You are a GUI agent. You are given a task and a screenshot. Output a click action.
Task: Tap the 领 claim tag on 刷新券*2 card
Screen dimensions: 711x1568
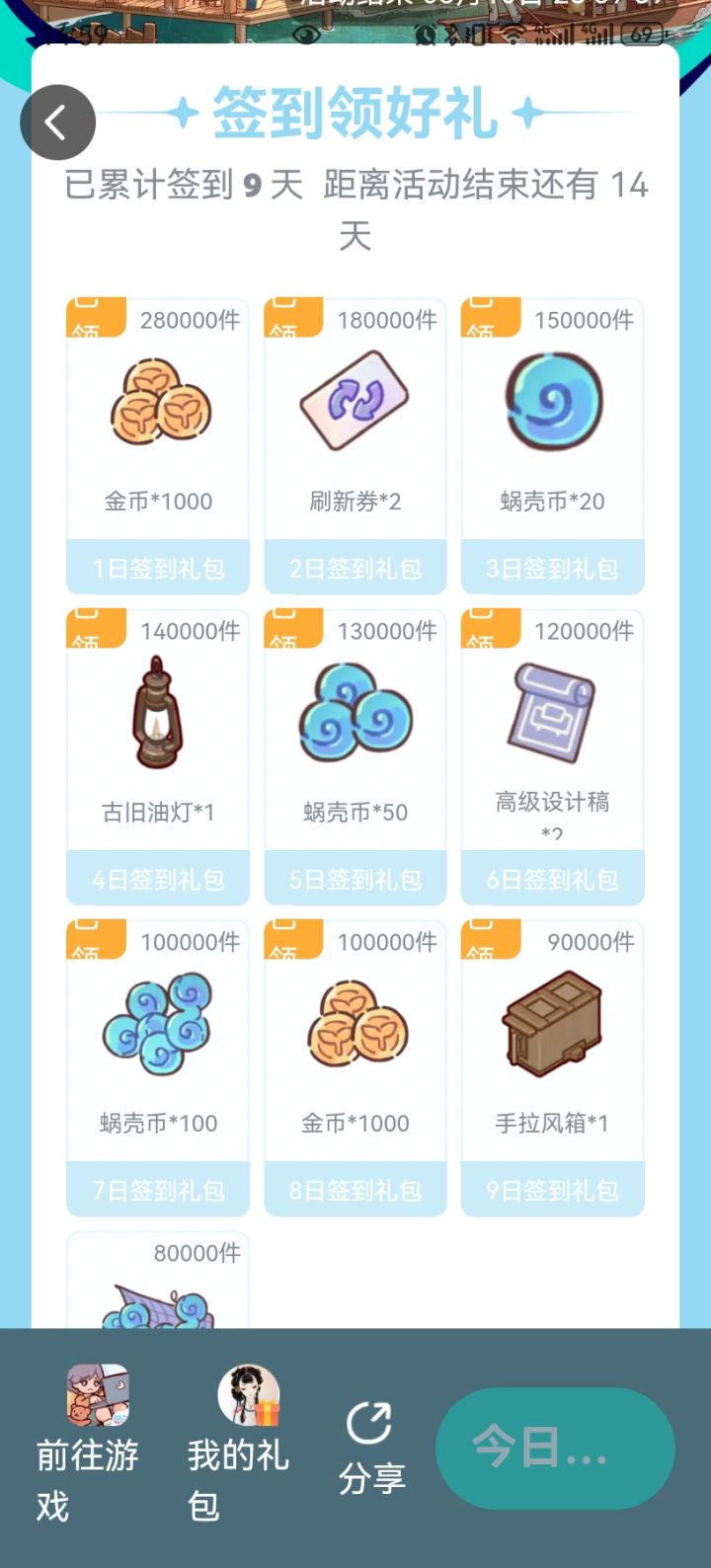pyautogui.click(x=293, y=314)
